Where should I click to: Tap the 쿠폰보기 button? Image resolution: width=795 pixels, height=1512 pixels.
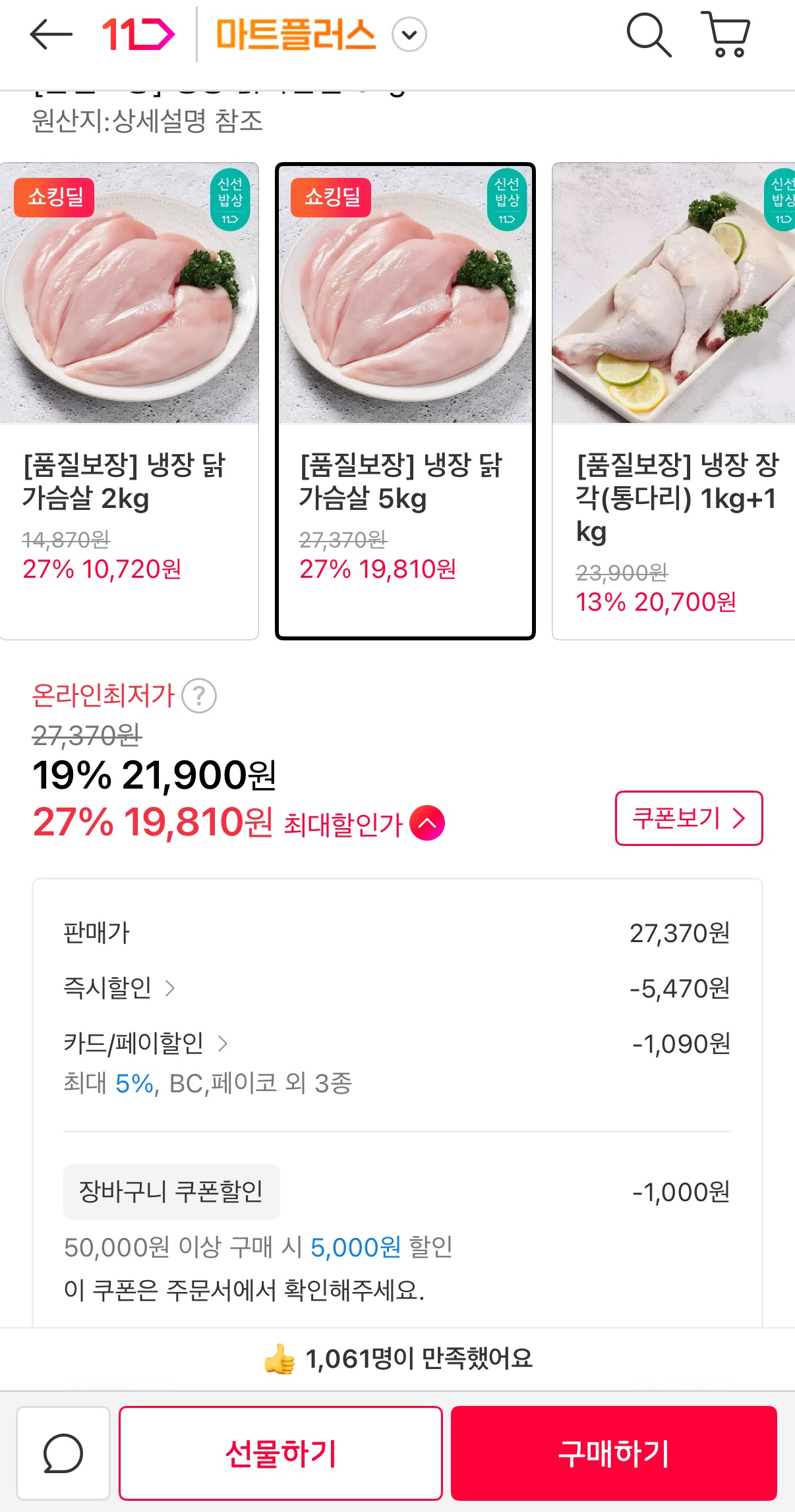tap(688, 818)
